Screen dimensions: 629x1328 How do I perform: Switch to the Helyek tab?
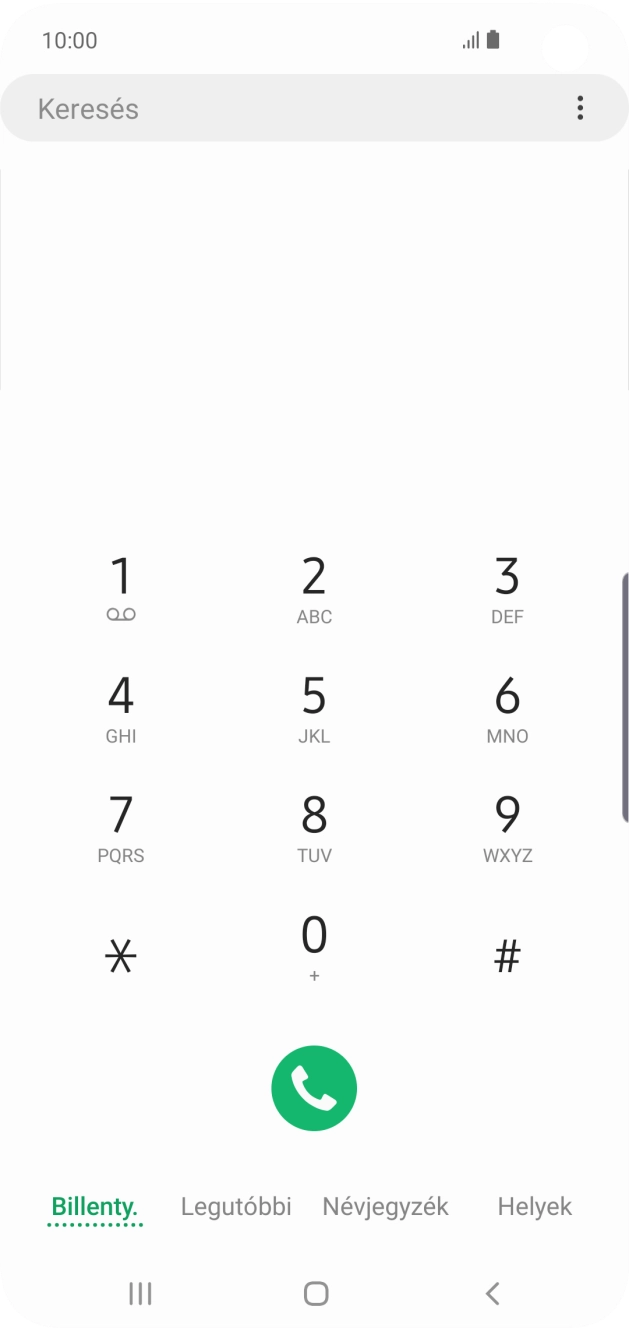click(534, 1206)
